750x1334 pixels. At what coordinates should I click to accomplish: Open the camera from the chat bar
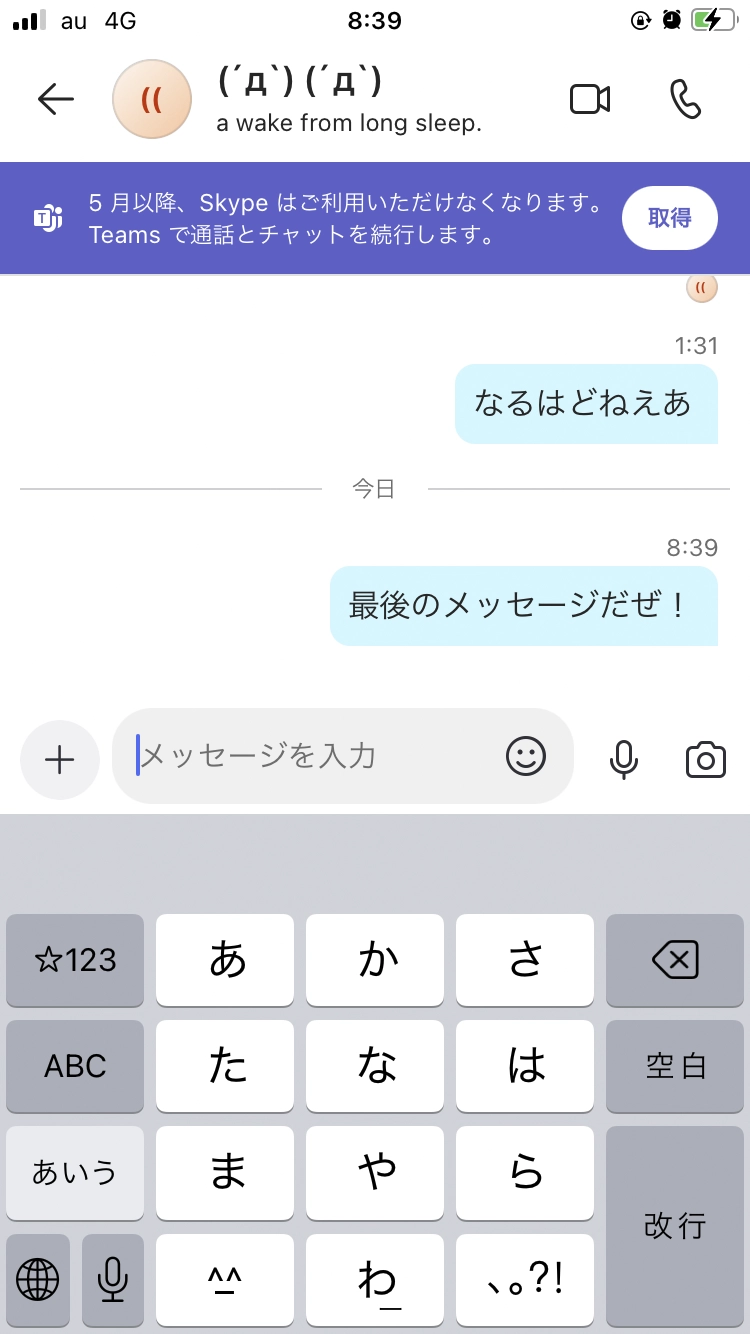(706, 760)
